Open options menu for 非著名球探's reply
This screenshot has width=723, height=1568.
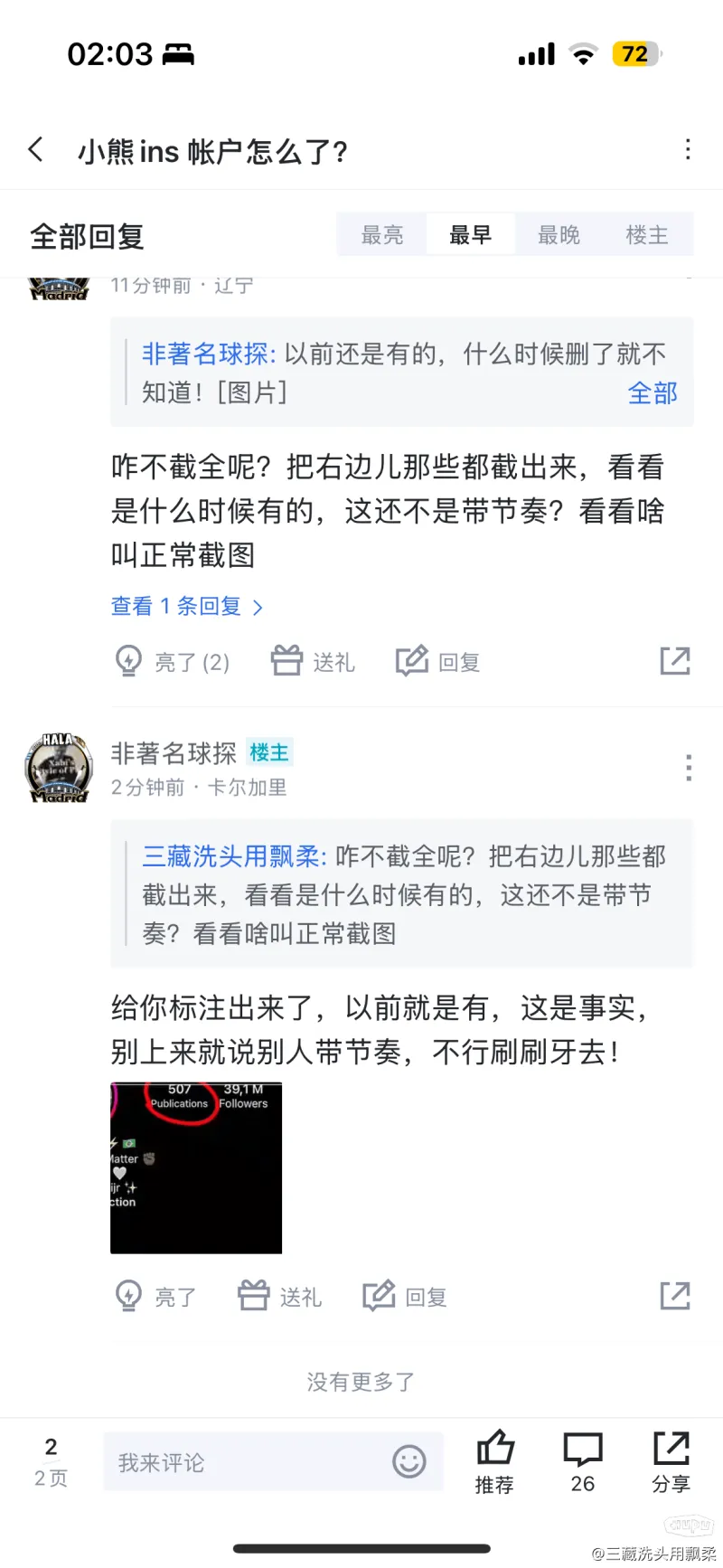689,768
